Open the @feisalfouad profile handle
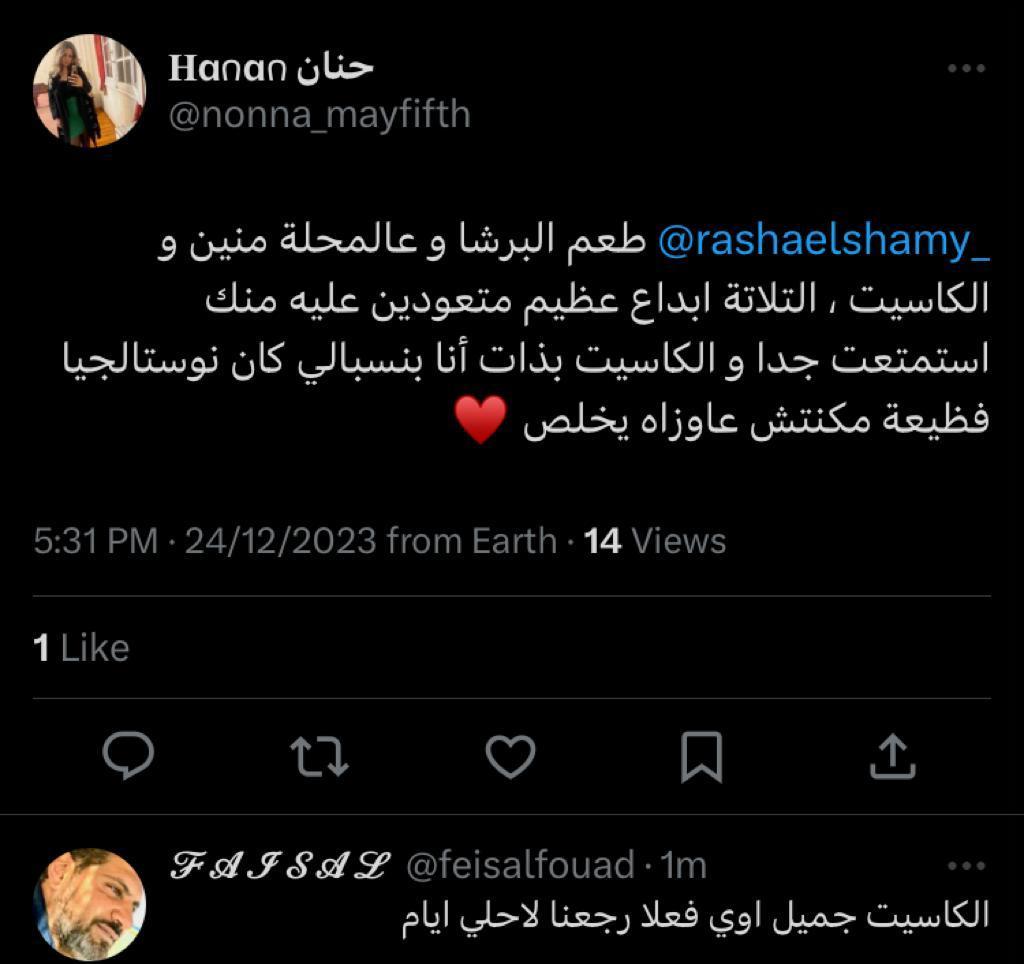 519,865
